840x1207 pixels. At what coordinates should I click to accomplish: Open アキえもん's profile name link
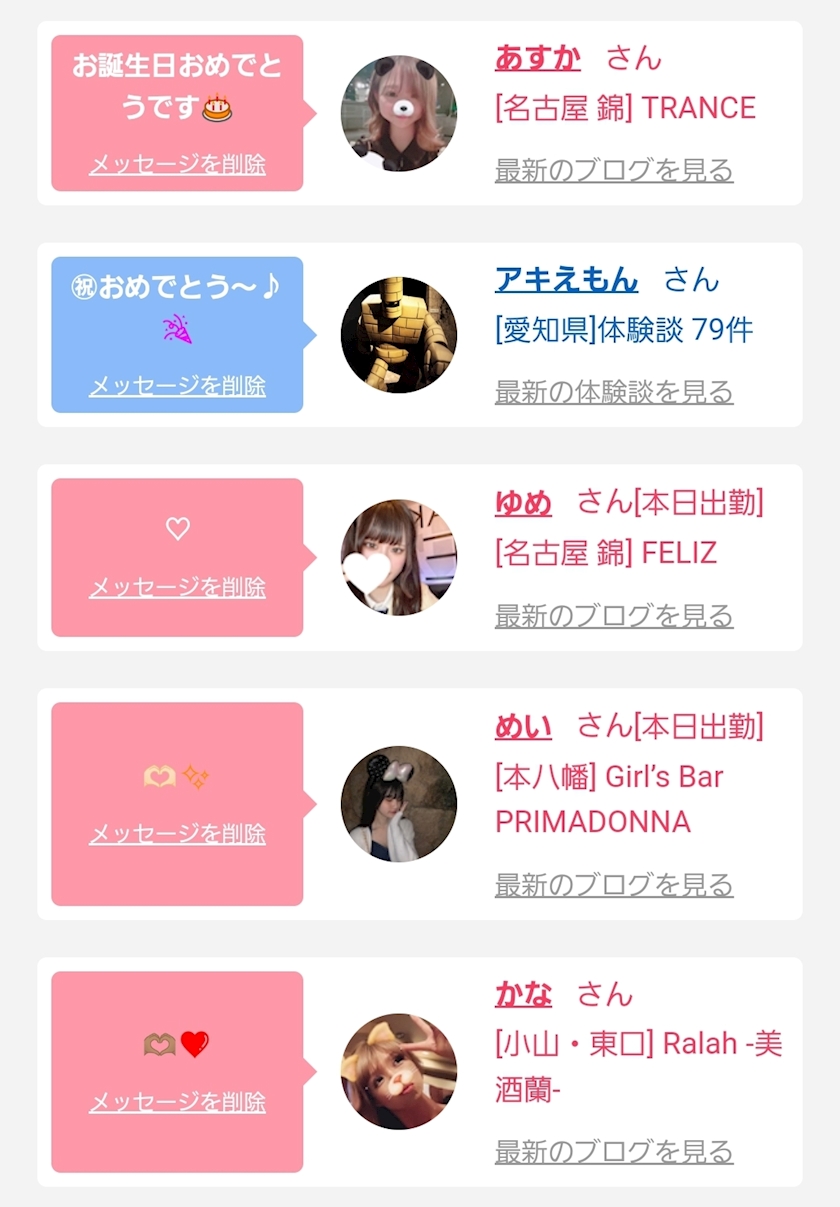pos(566,279)
